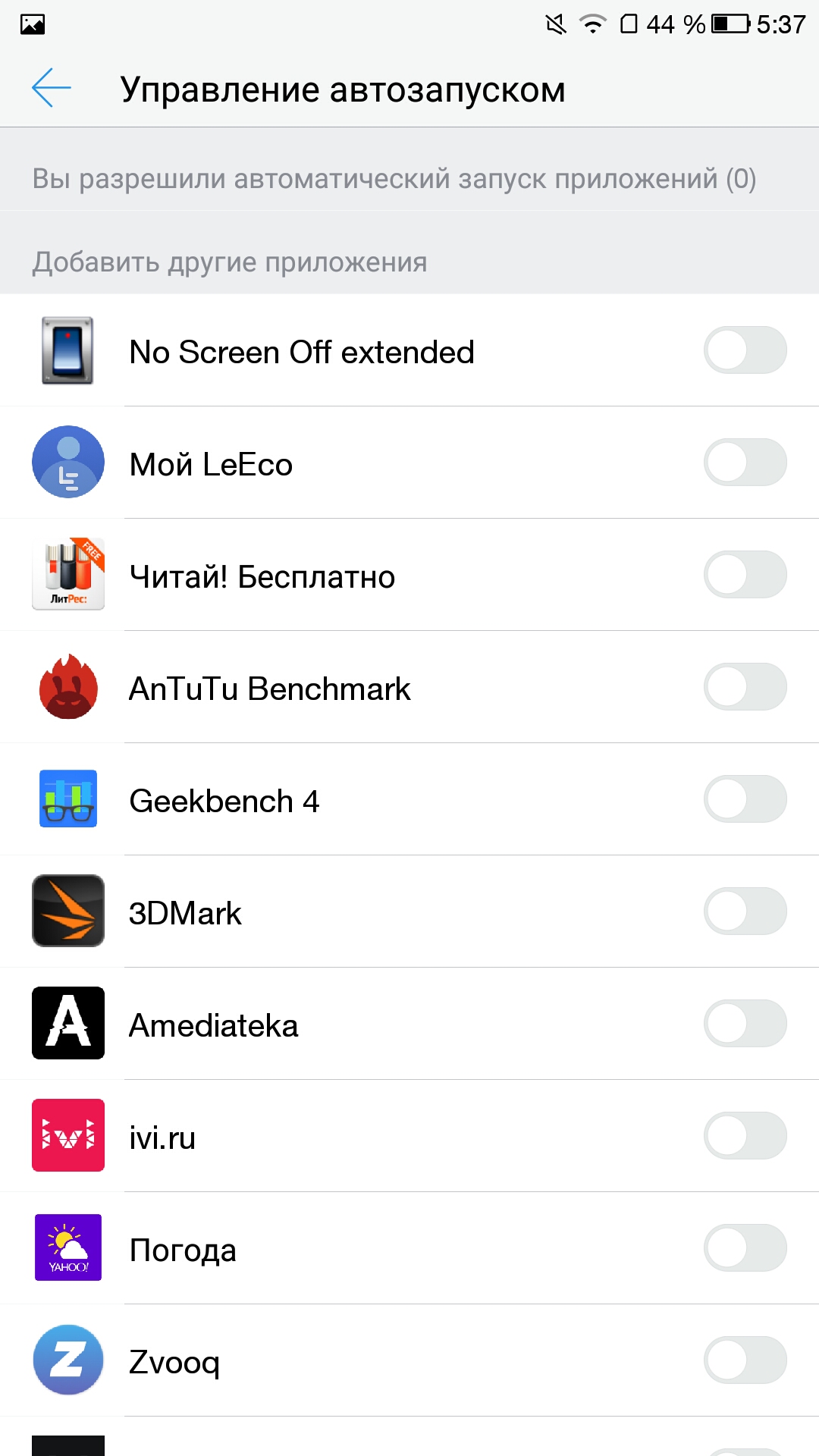Toggle autostart for Читай! Бесплатно
Image resolution: width=819 pixels, height=1456 pixels.
coord(745,575)
